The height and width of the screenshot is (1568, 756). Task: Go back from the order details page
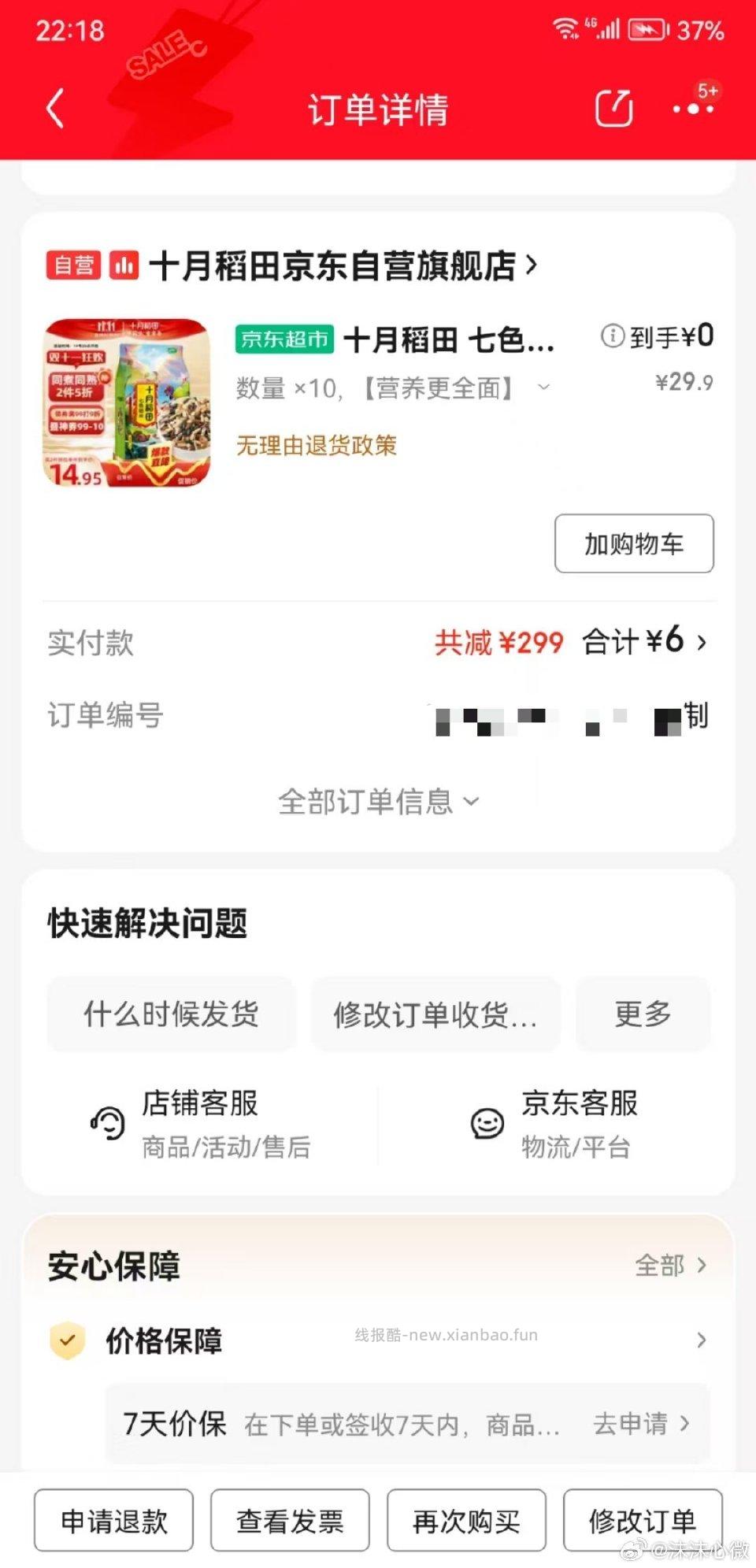(x=55, y=109)
